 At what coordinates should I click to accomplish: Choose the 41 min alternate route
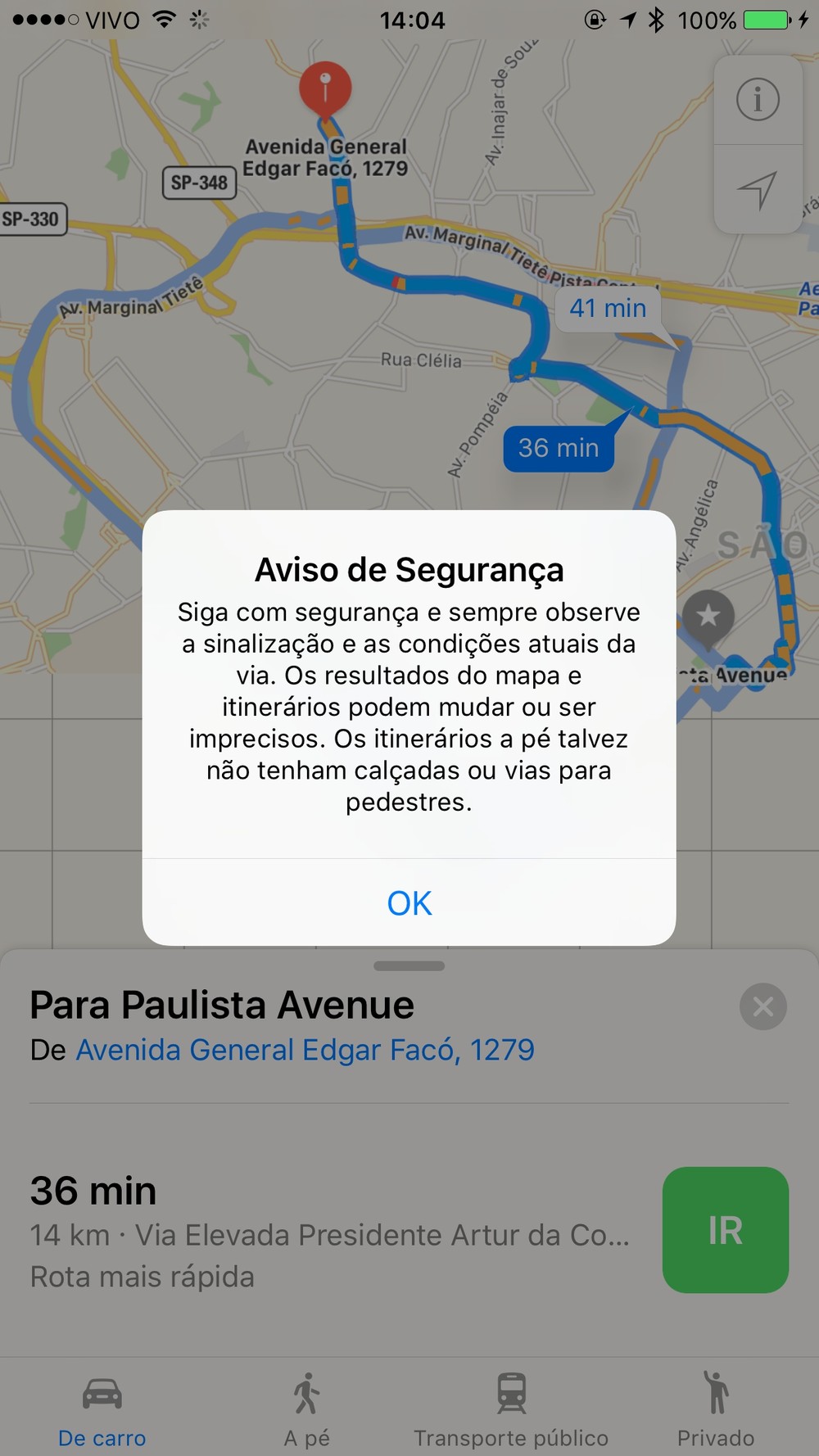[x=608, y=309]
